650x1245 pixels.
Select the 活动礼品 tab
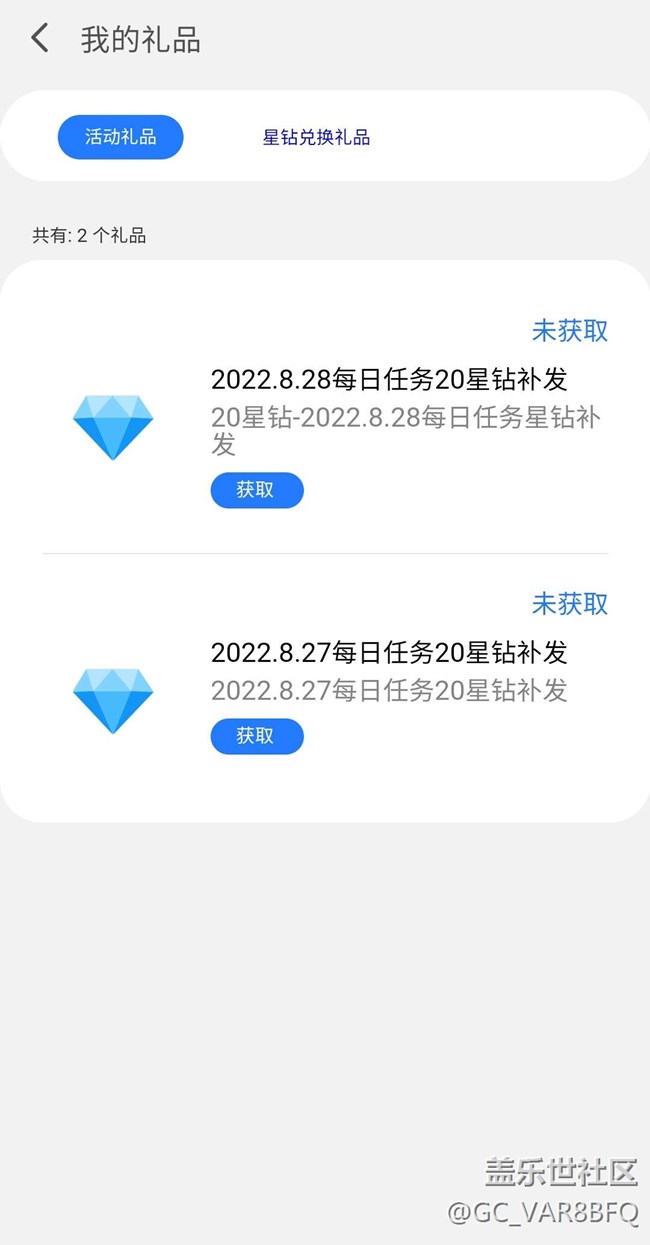(121, 137)
